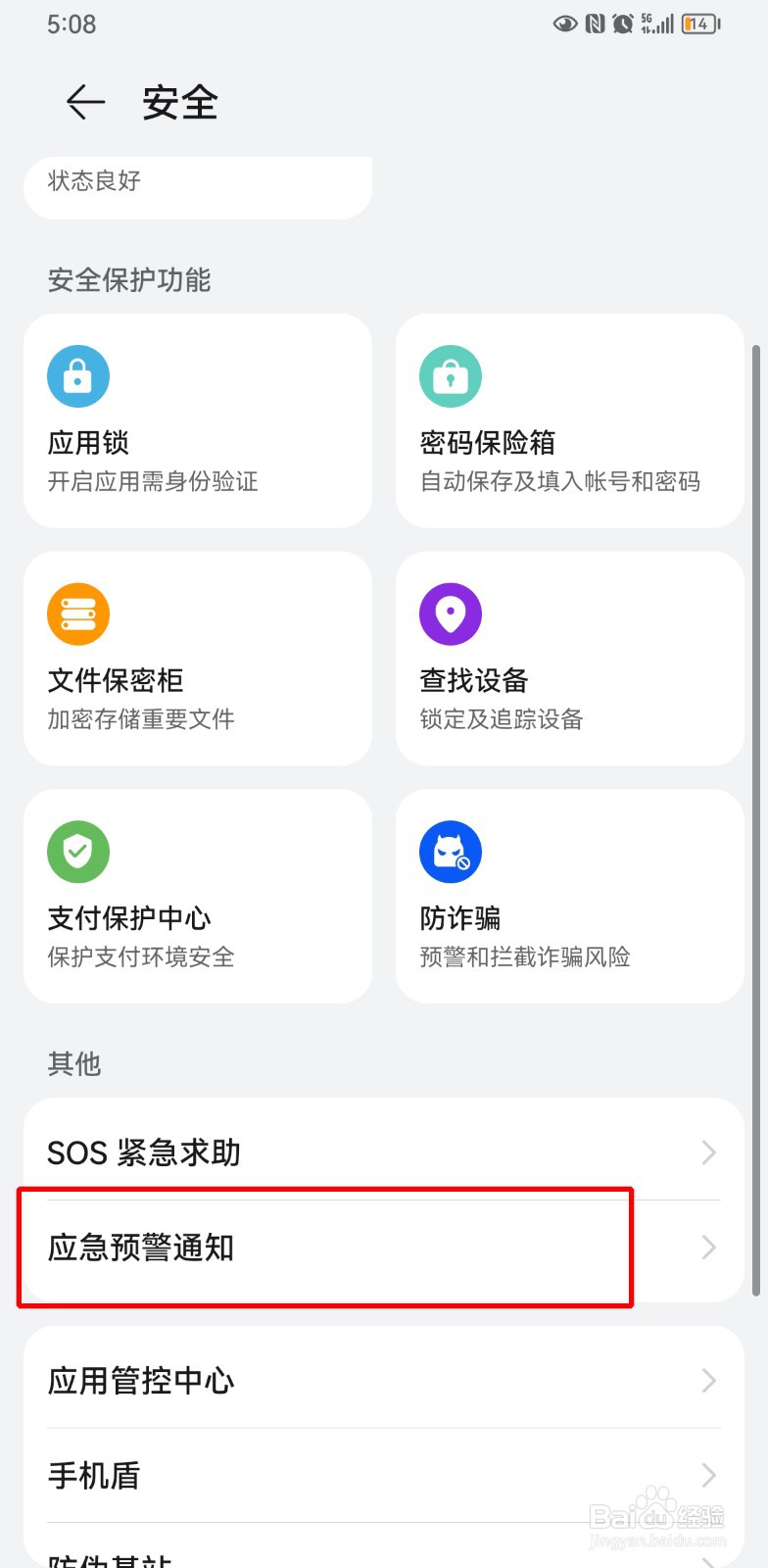The width and height of the screenshot is (768, 1568).
Task: Open 查找设备 card
Action: [x=570, y=659]
